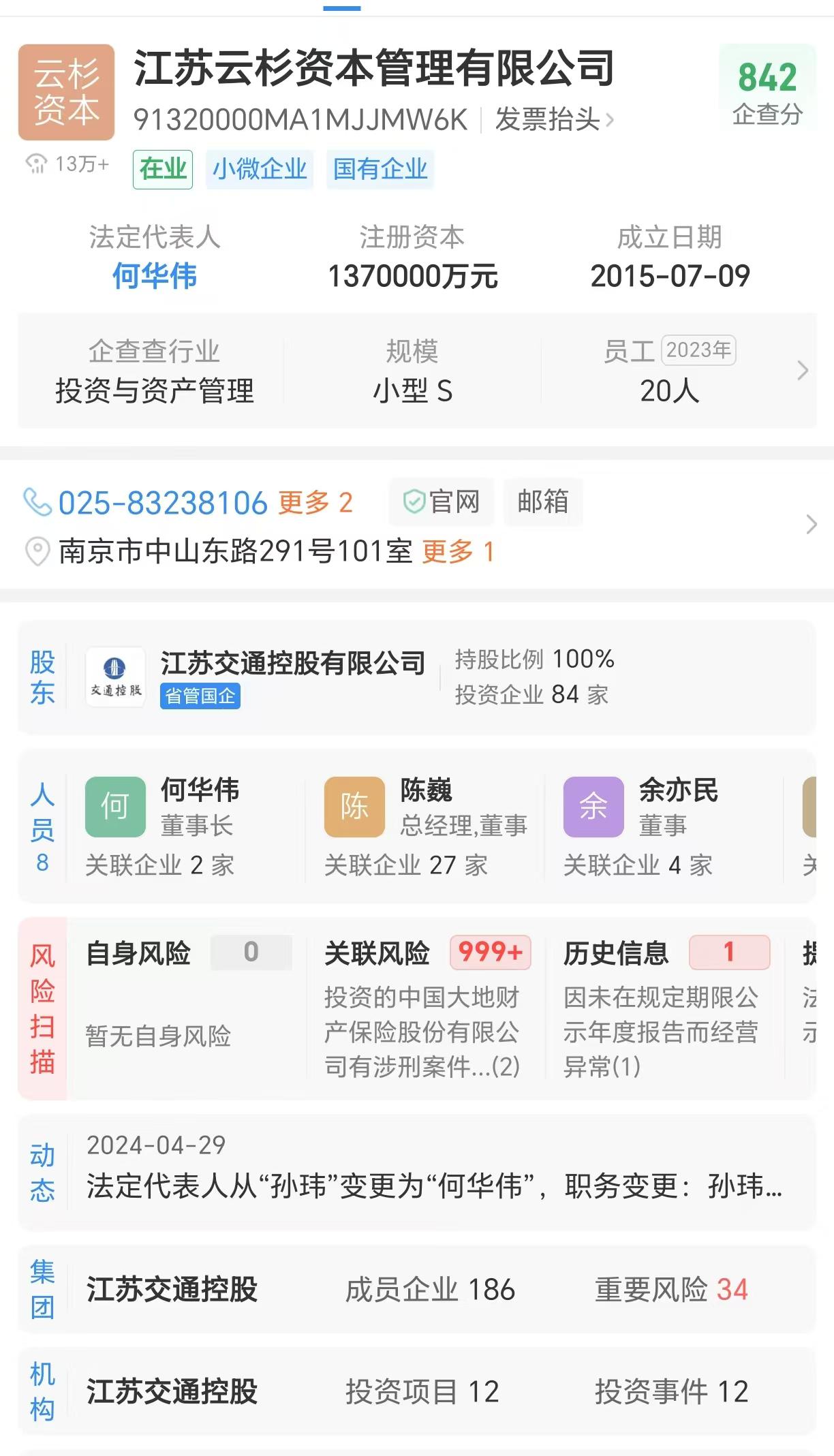
Task: Open shareholder 江苏交通控股有限公司
Action: pos(293,663)
